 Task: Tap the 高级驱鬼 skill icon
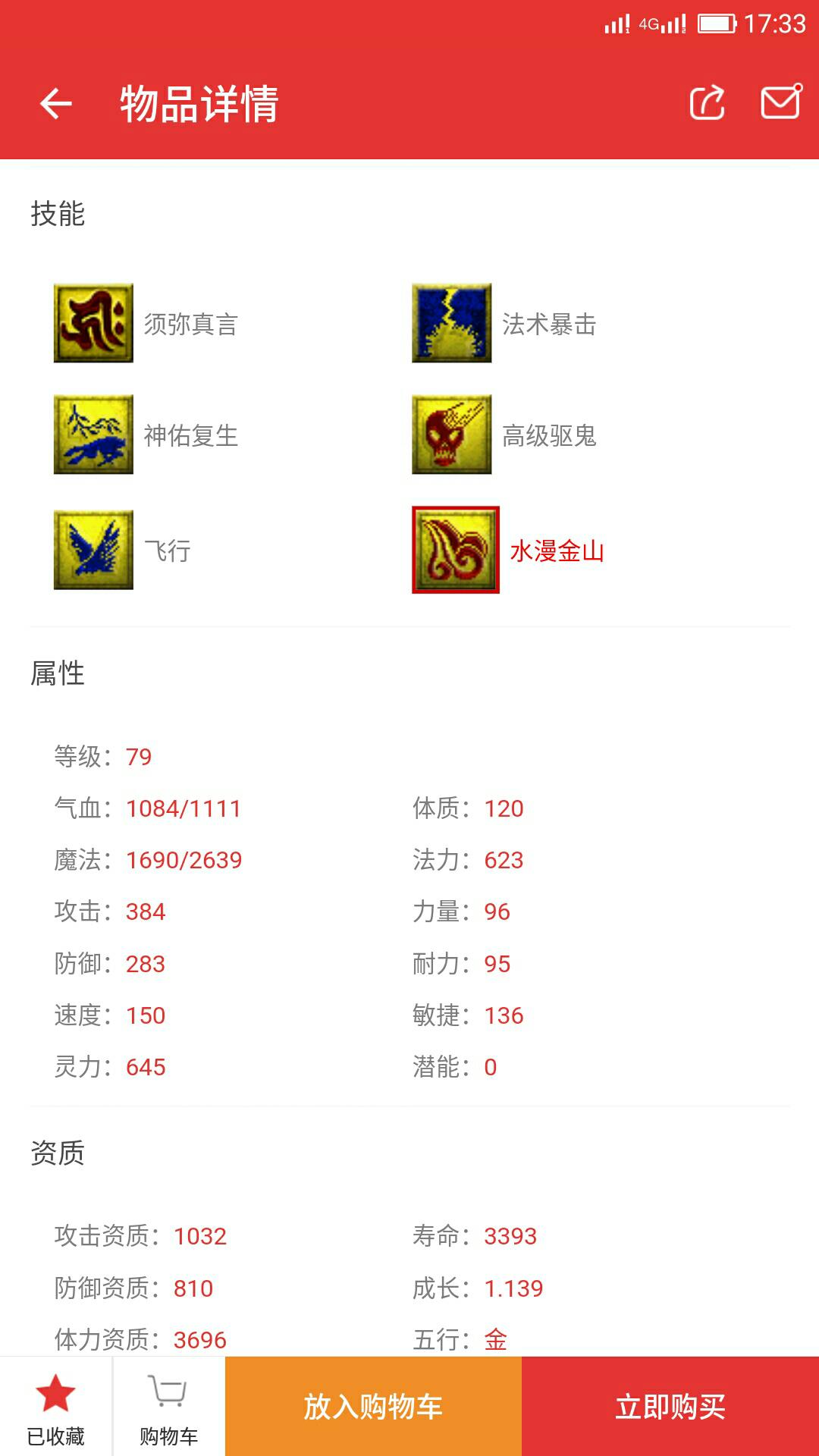point(452,435)
